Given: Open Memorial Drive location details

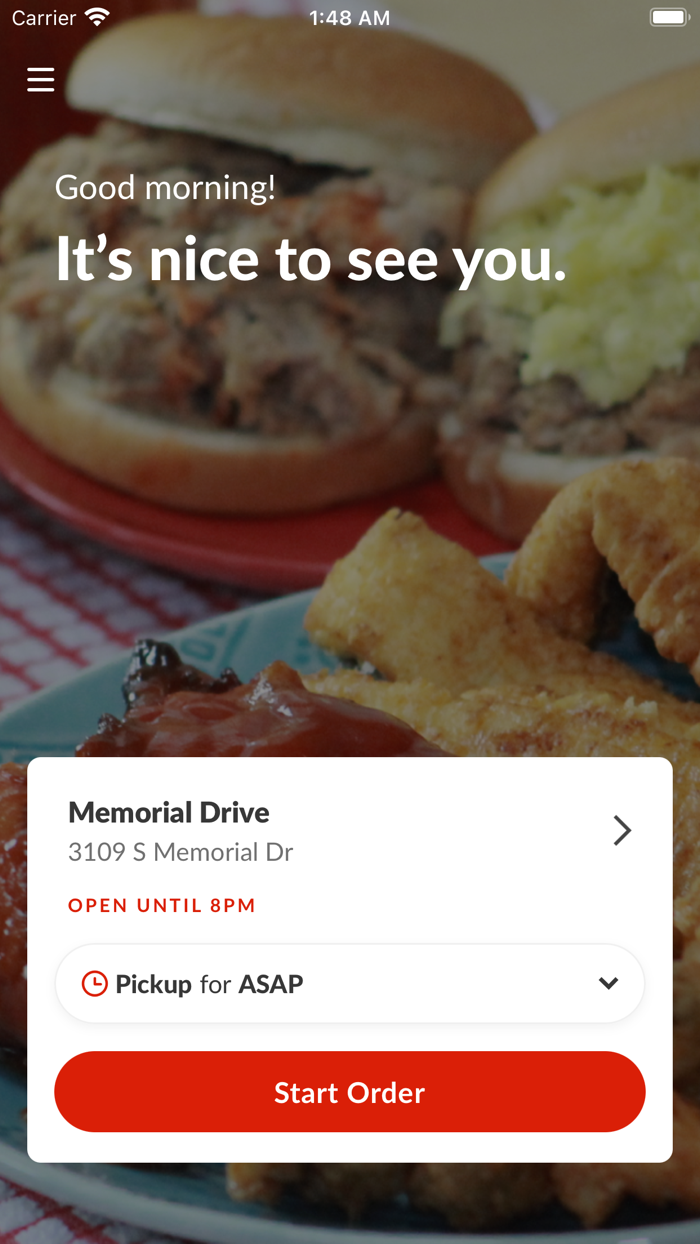Looking at the screenshot, I should (x=350, y=831).
